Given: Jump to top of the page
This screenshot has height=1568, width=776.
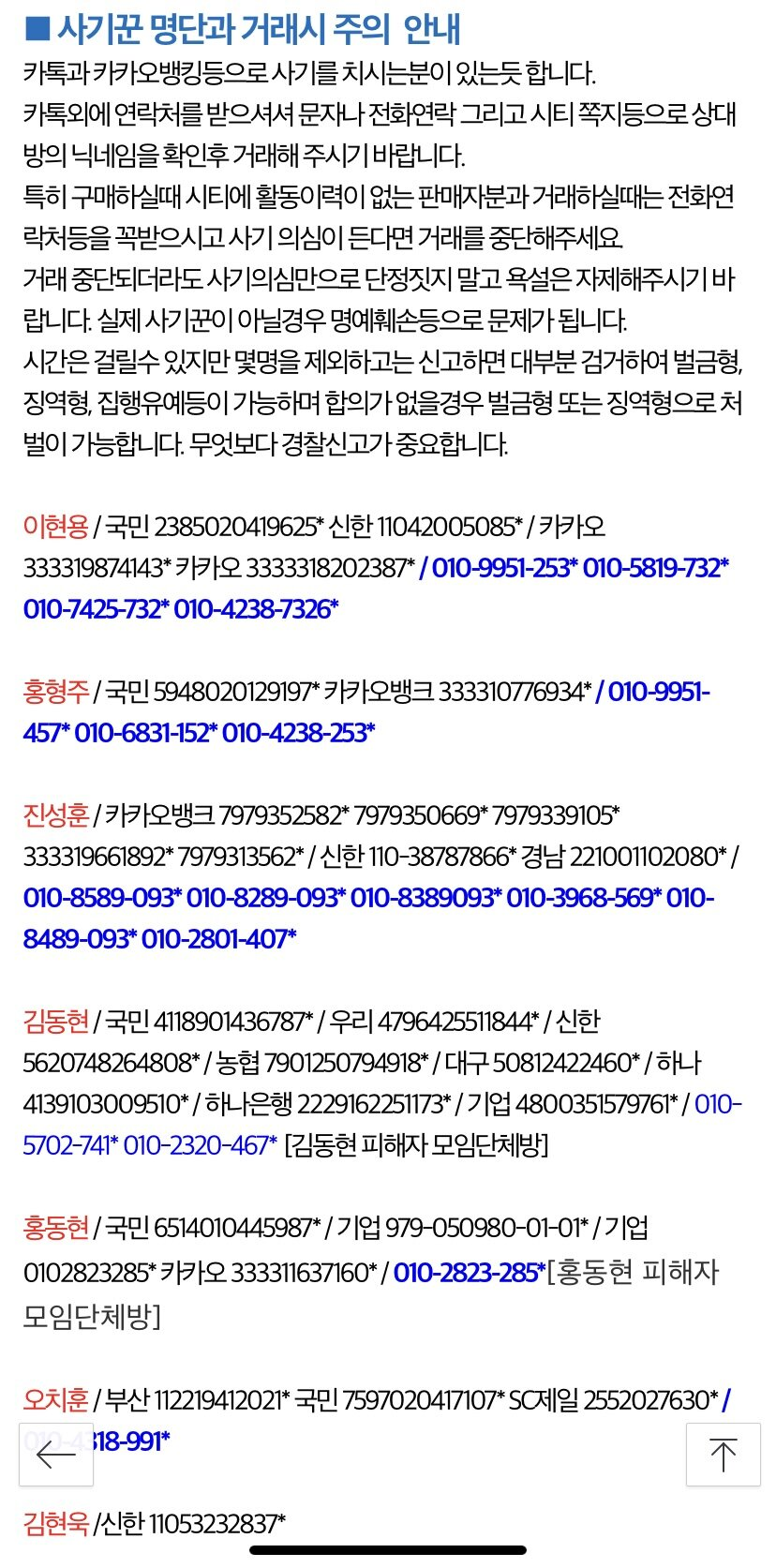Looking at the screenshot, I should pos(723,1455).
